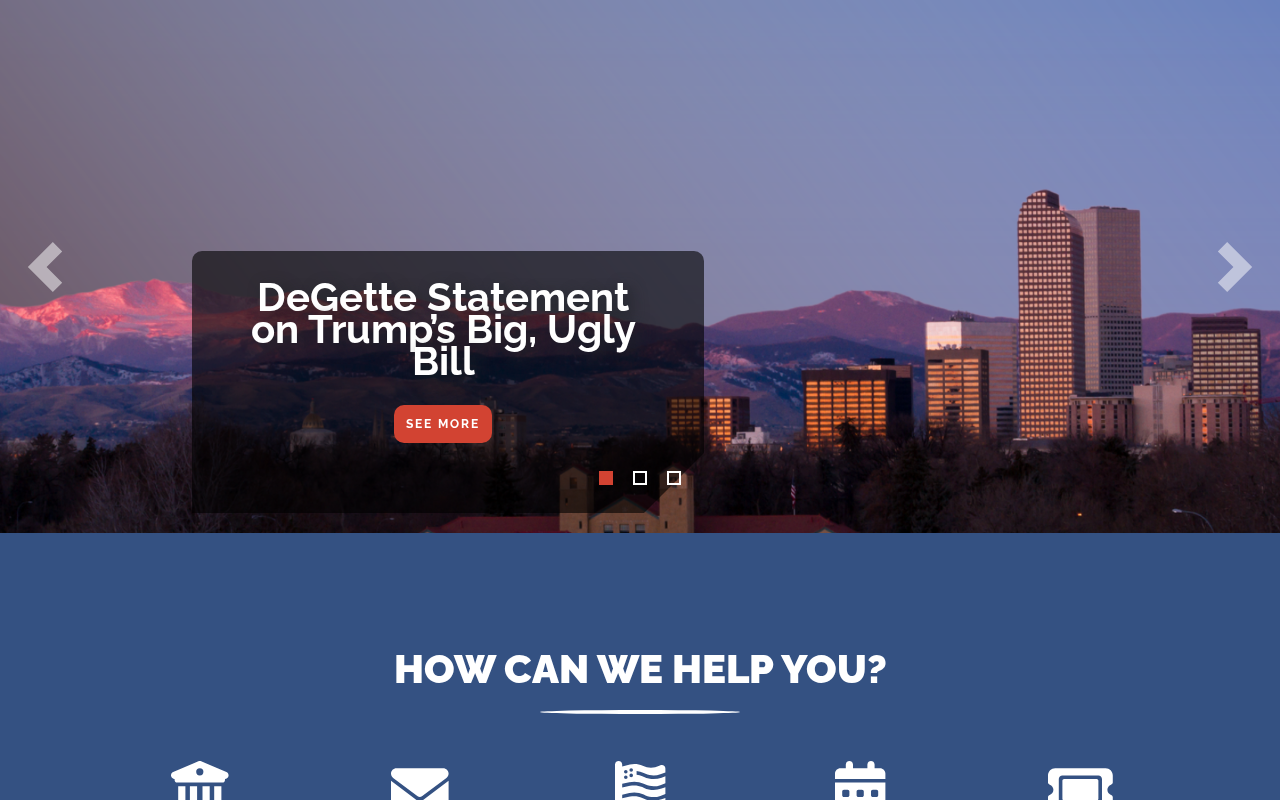Open the envelope icon under How Can We Help You
Image resolution: width=1280 pixels, height=800 pixels.
click(x=420, y=784)
